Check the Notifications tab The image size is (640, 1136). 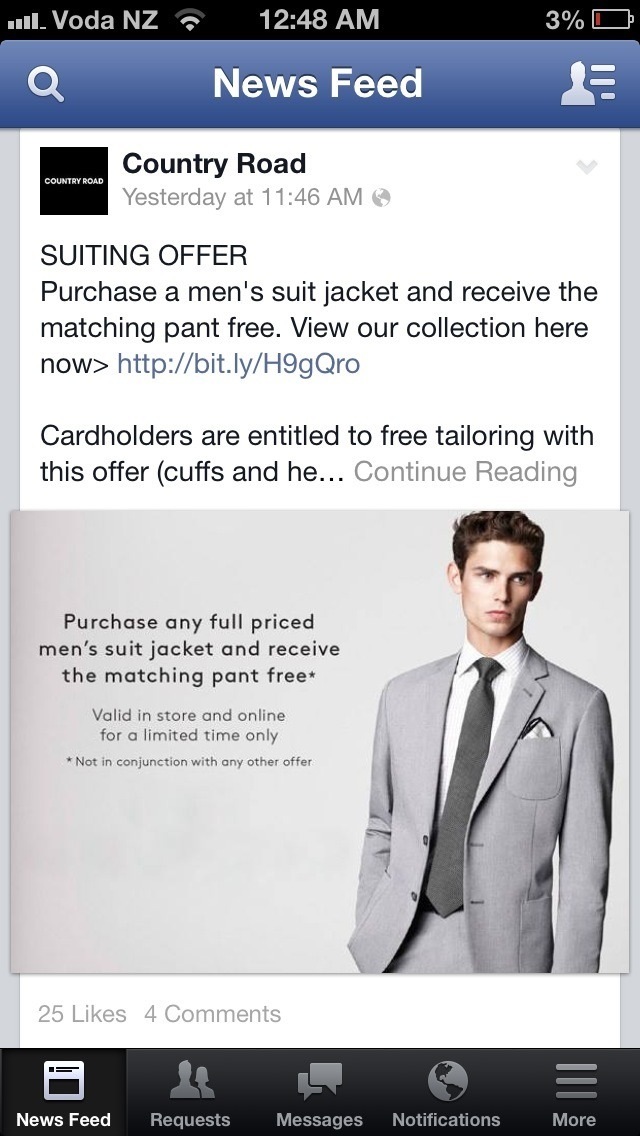pos(446,1094)
